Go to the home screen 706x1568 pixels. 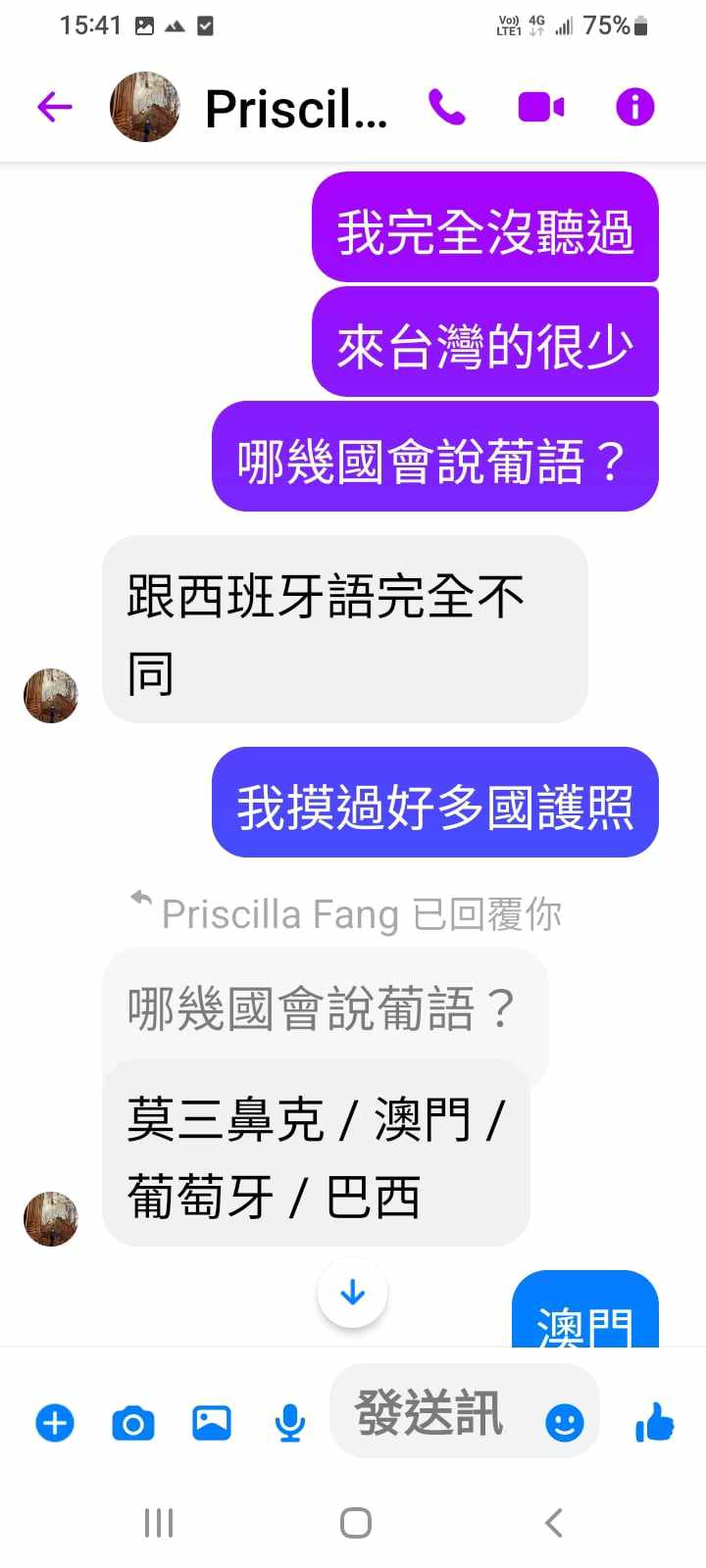(355, 1523)
